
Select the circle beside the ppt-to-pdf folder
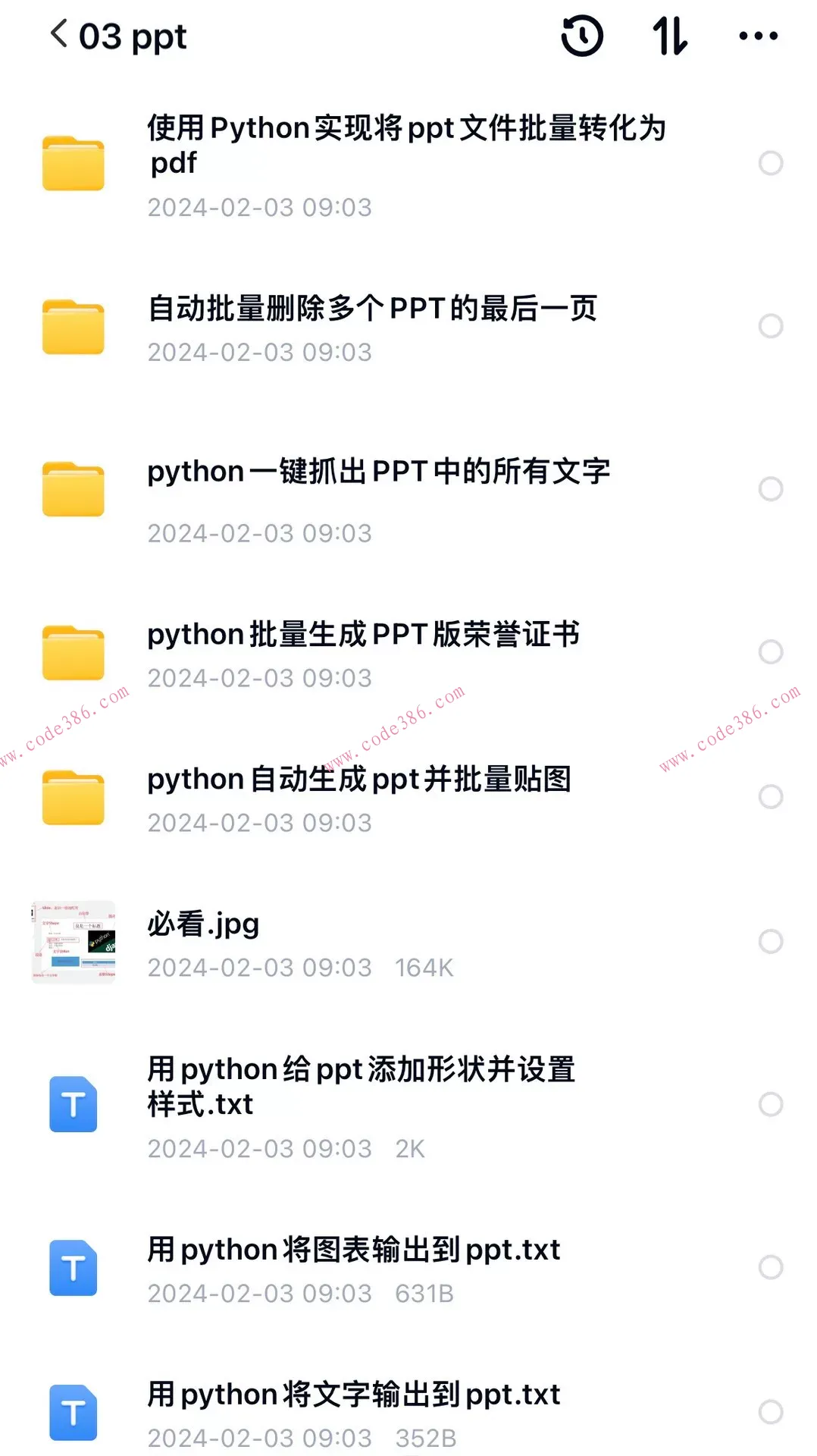772,162
